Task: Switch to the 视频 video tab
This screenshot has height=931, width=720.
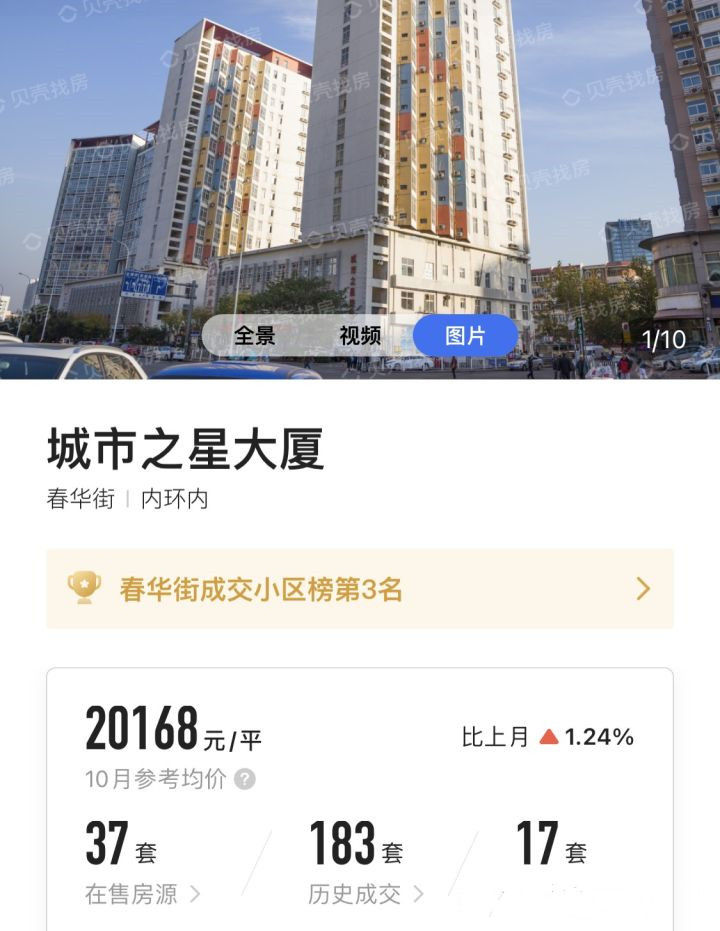Action: [361, 336]
